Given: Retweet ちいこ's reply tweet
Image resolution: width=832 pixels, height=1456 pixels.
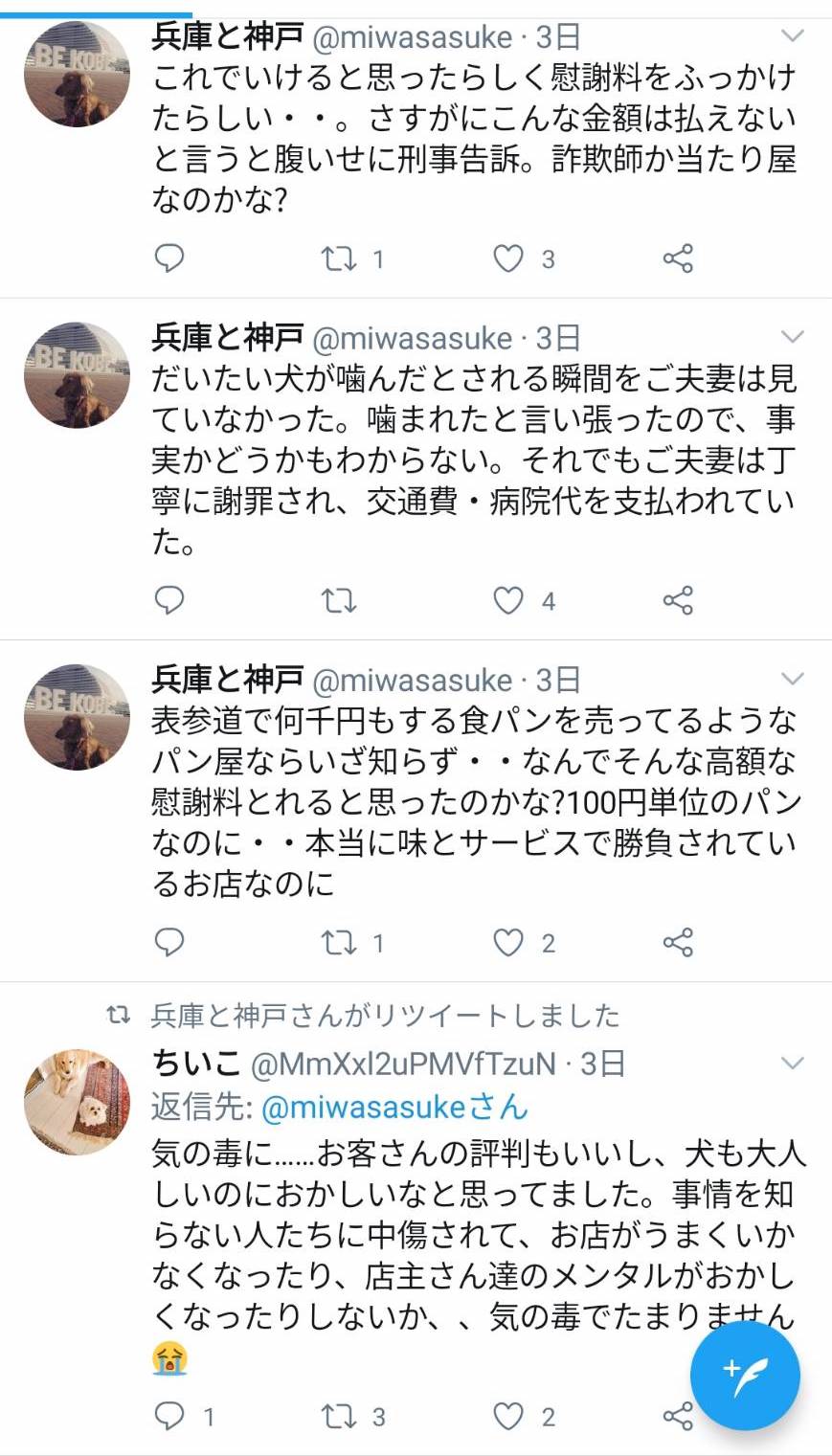Looking at the screenshot, I should click(339, 1416).
